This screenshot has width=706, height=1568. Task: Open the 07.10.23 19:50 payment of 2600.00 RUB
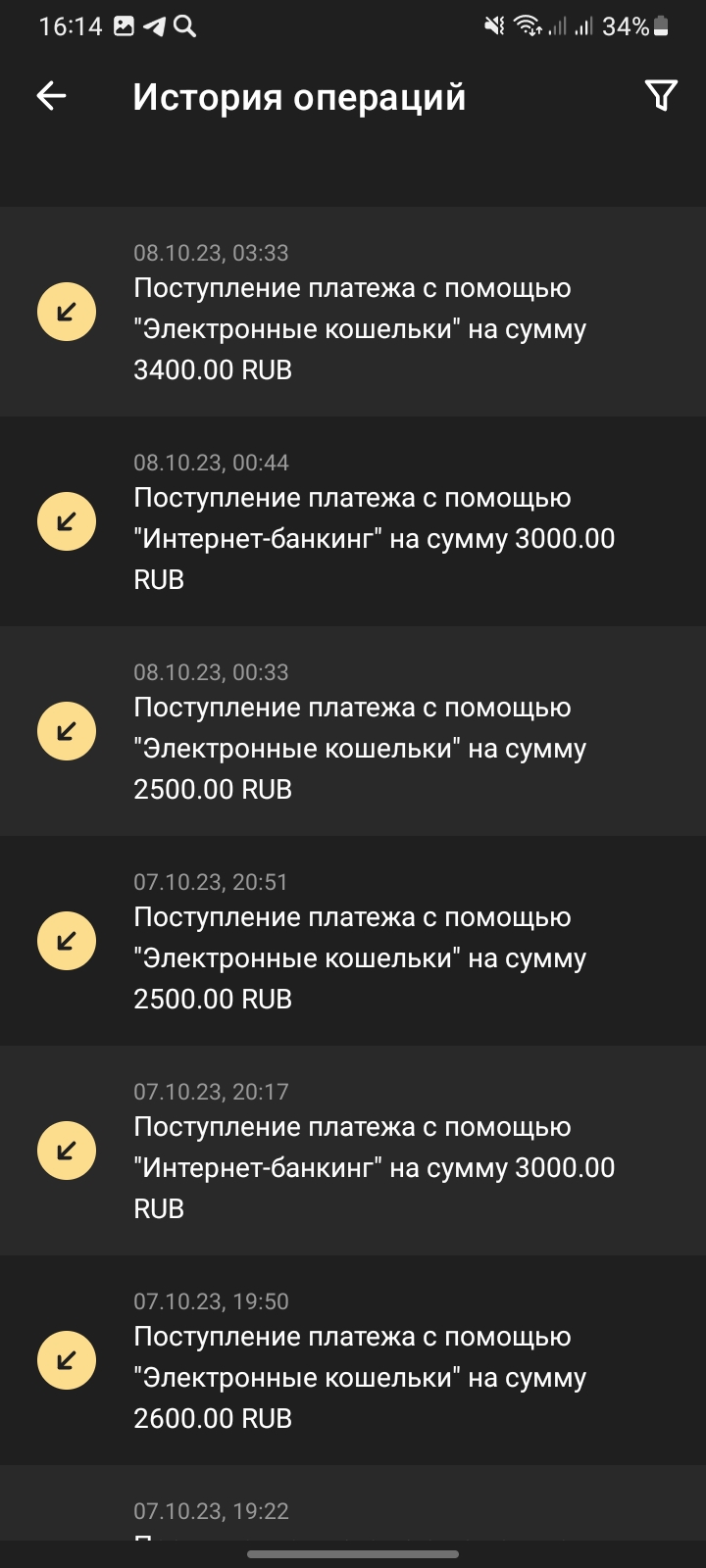tap(353, 1360)
